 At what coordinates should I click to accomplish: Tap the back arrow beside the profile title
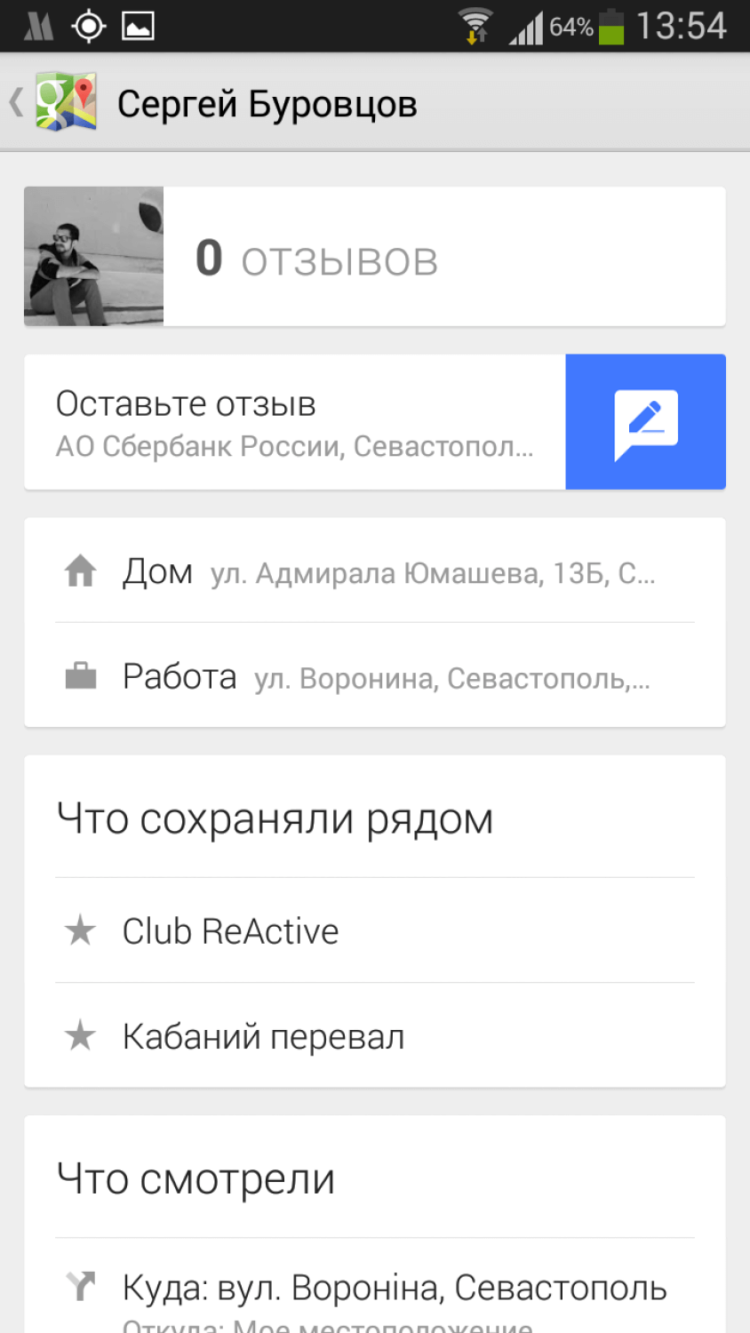point(14,102)
